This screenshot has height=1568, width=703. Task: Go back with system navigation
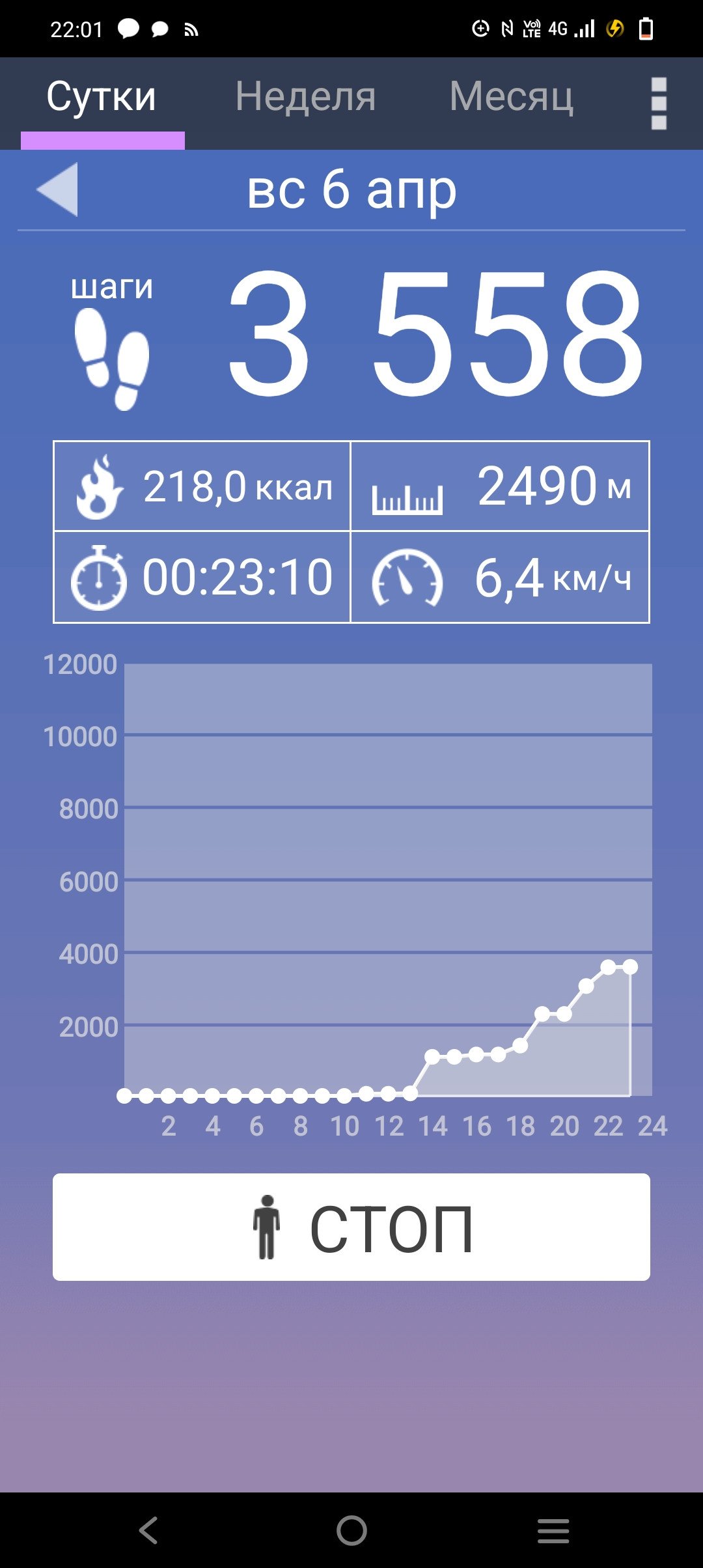pyautogui.click(x=149, y=1530)
